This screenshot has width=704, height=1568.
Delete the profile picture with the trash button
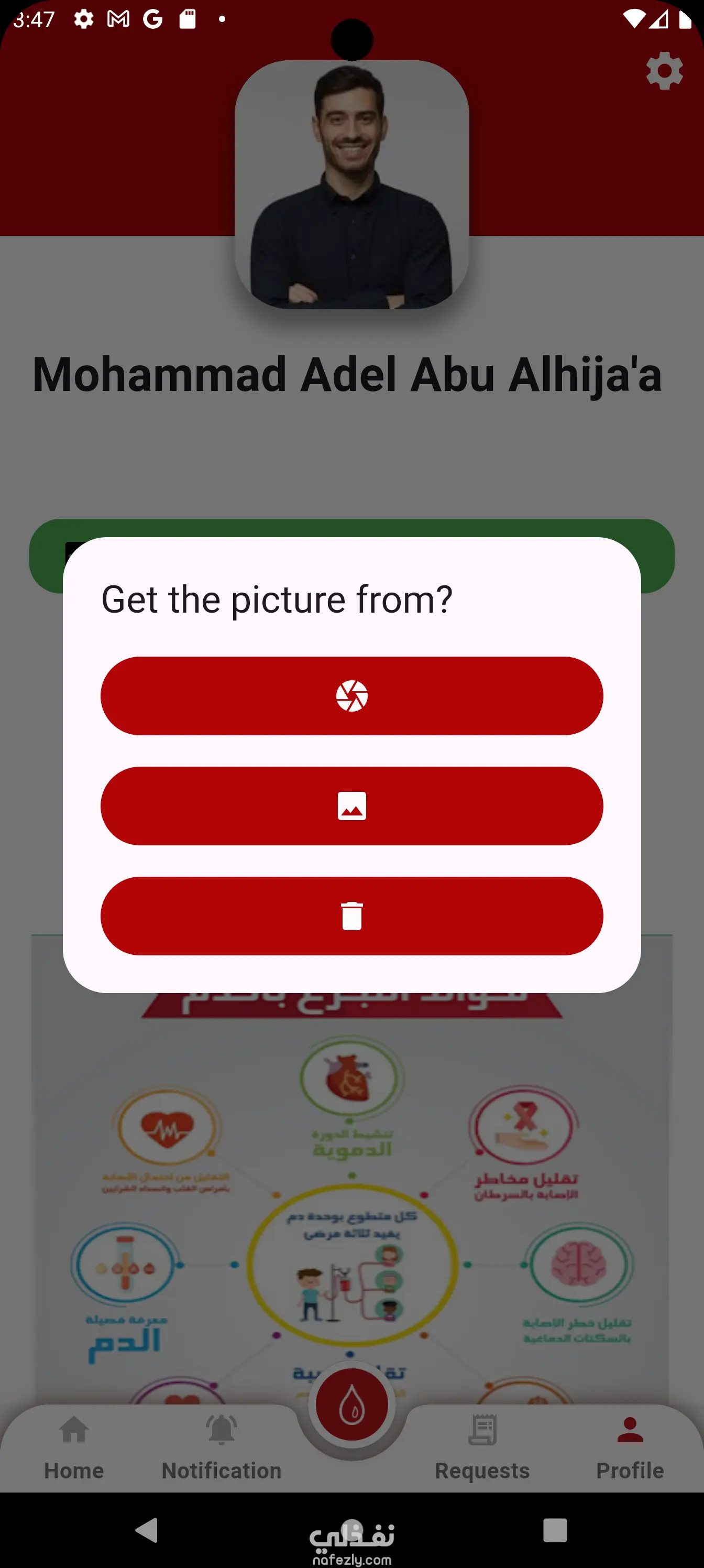351,916
